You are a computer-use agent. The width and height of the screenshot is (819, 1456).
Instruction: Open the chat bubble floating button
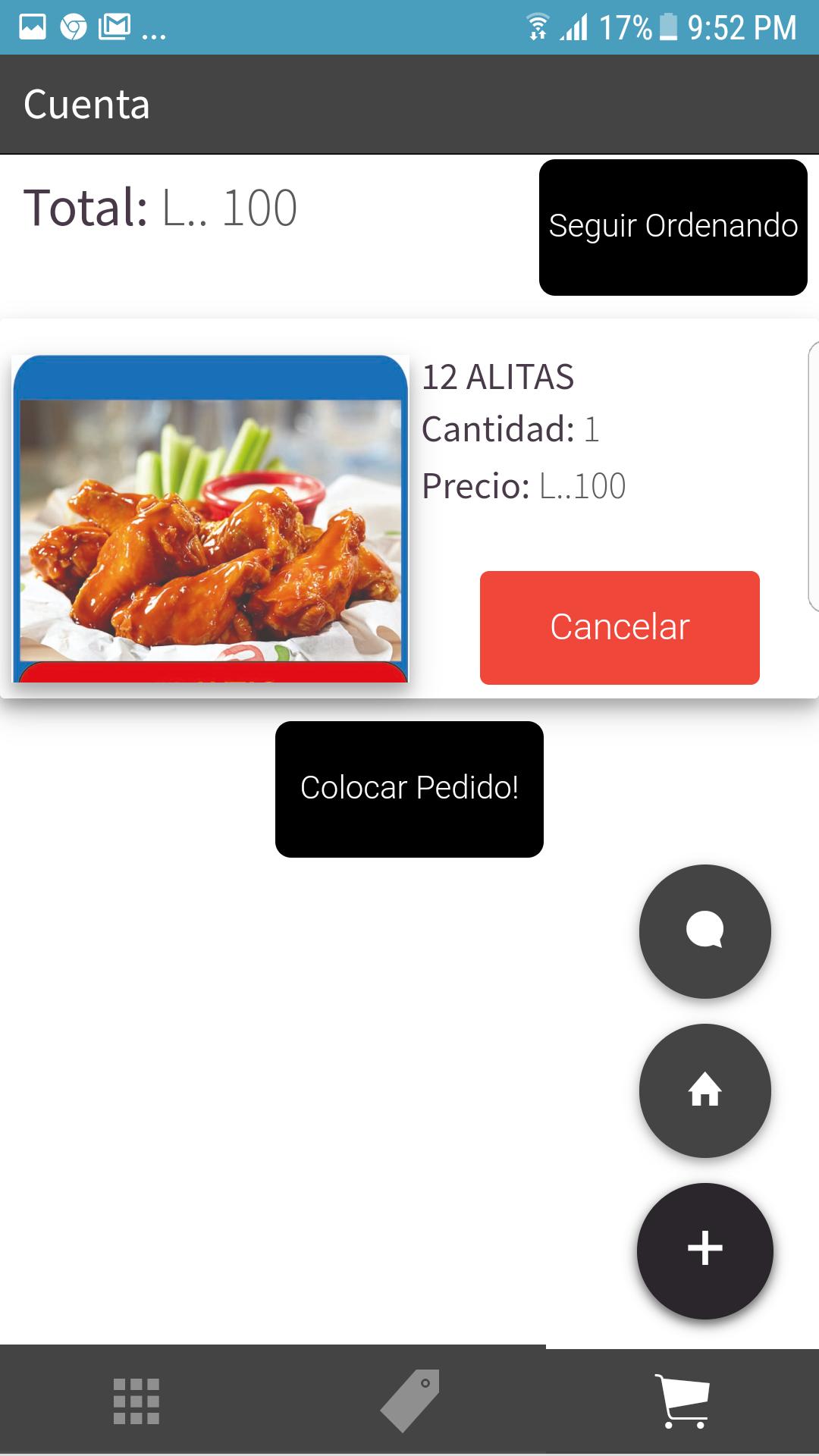(704, 931)
